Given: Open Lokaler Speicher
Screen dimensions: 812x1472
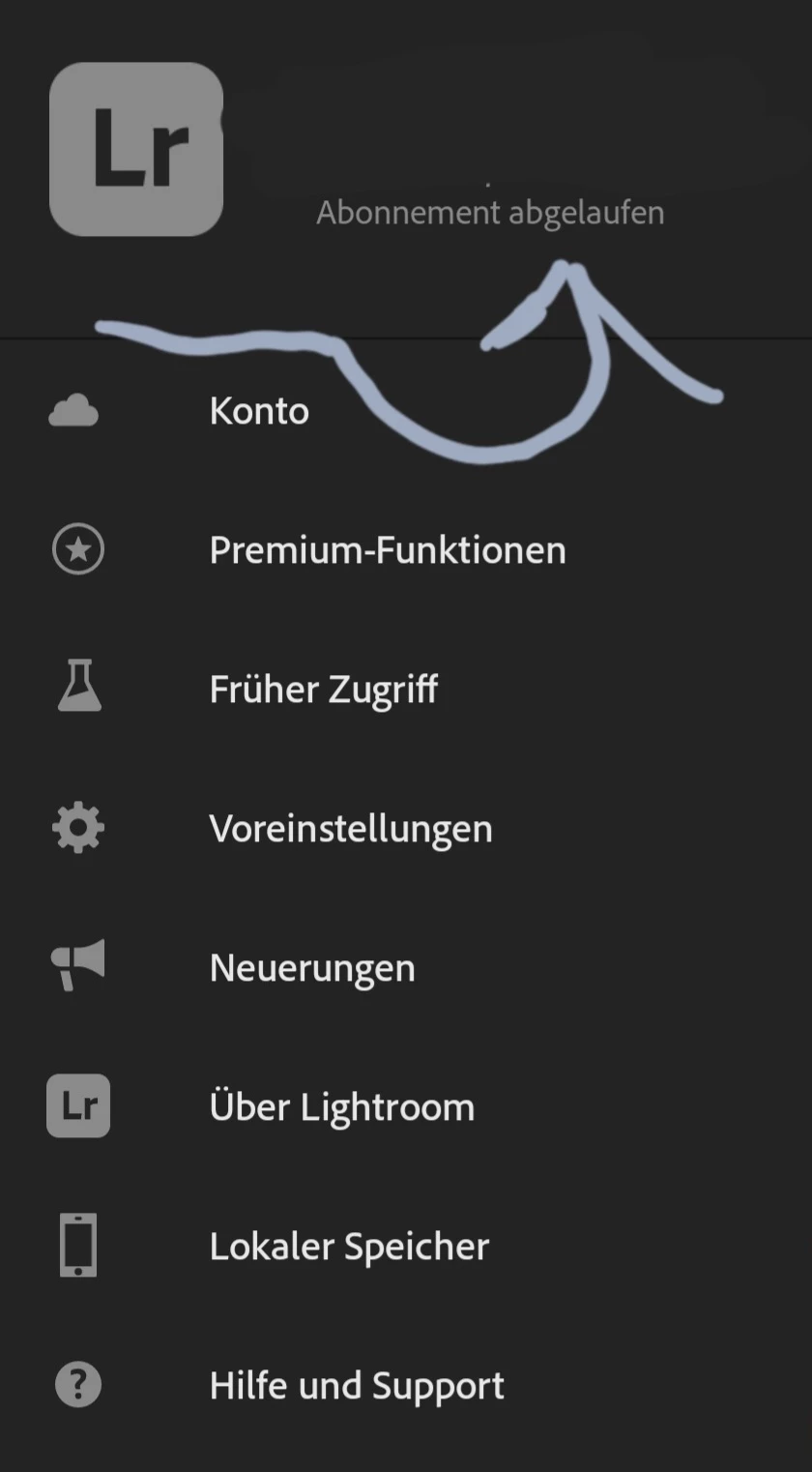Looking at the screenshot, I should click(x=349, y=1247).
